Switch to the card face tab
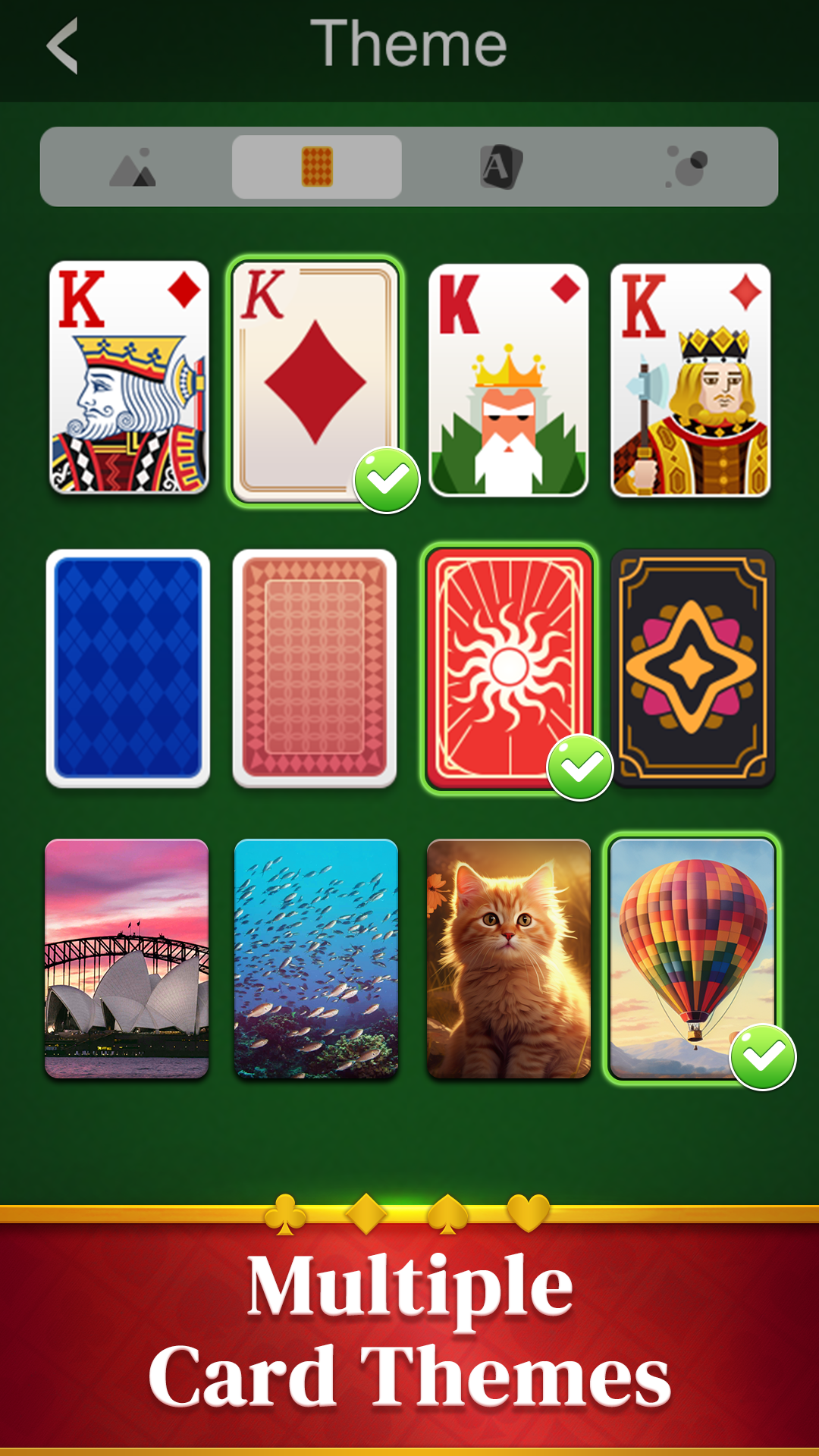 point(501,167)
